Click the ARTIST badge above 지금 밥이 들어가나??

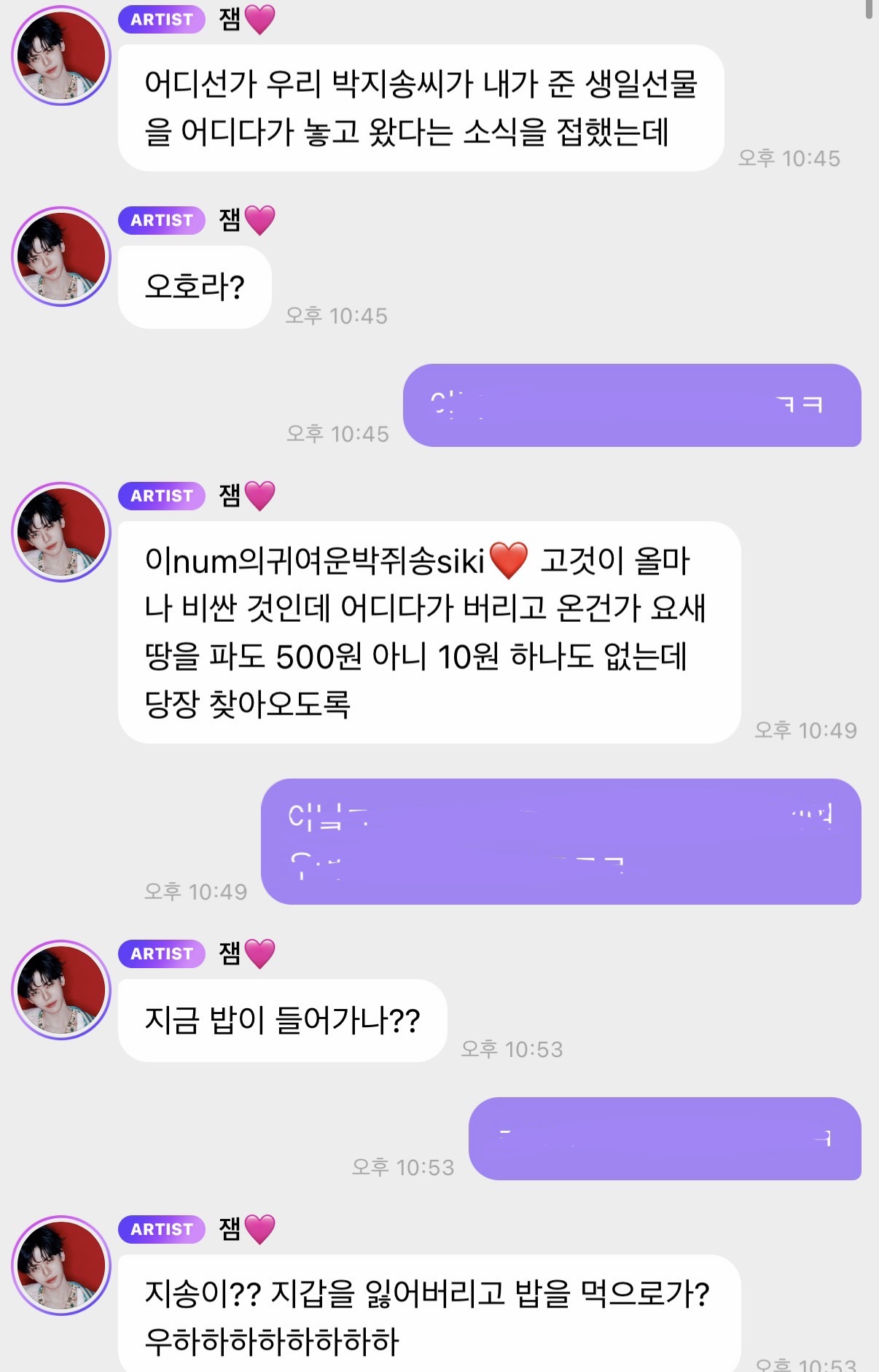161,954
